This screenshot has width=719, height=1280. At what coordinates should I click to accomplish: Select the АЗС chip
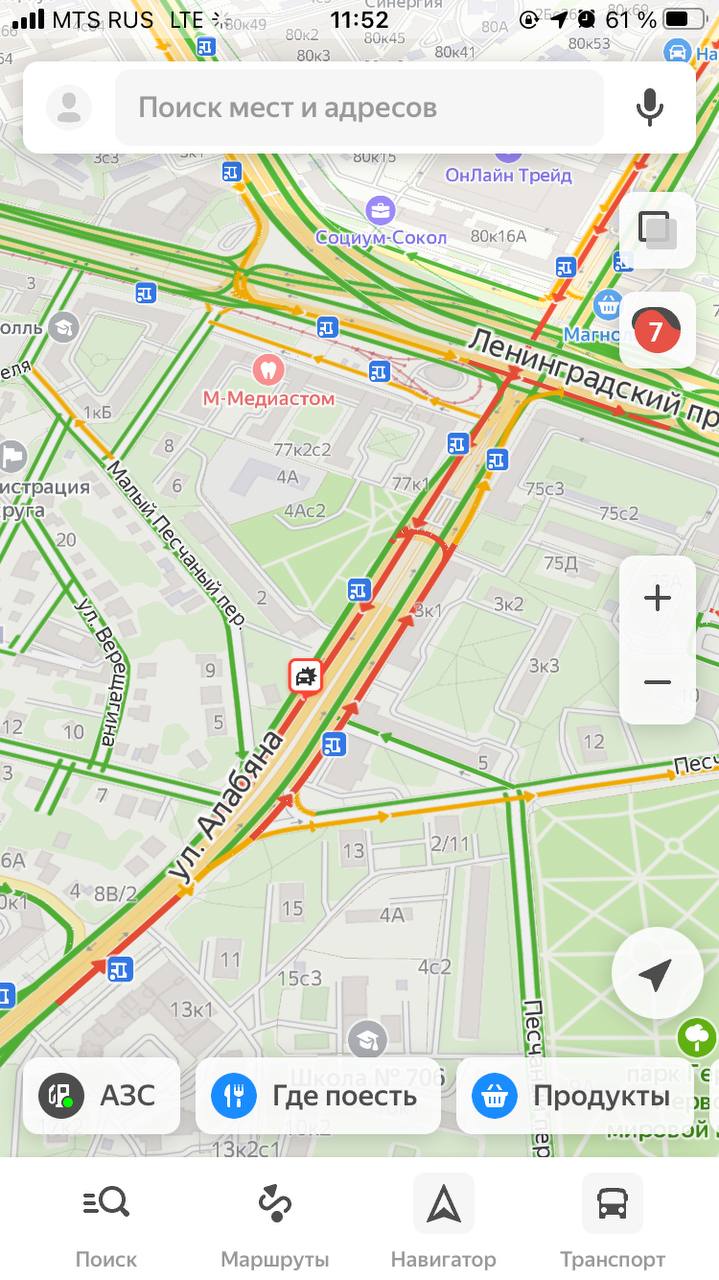[x=101, y=1095]
